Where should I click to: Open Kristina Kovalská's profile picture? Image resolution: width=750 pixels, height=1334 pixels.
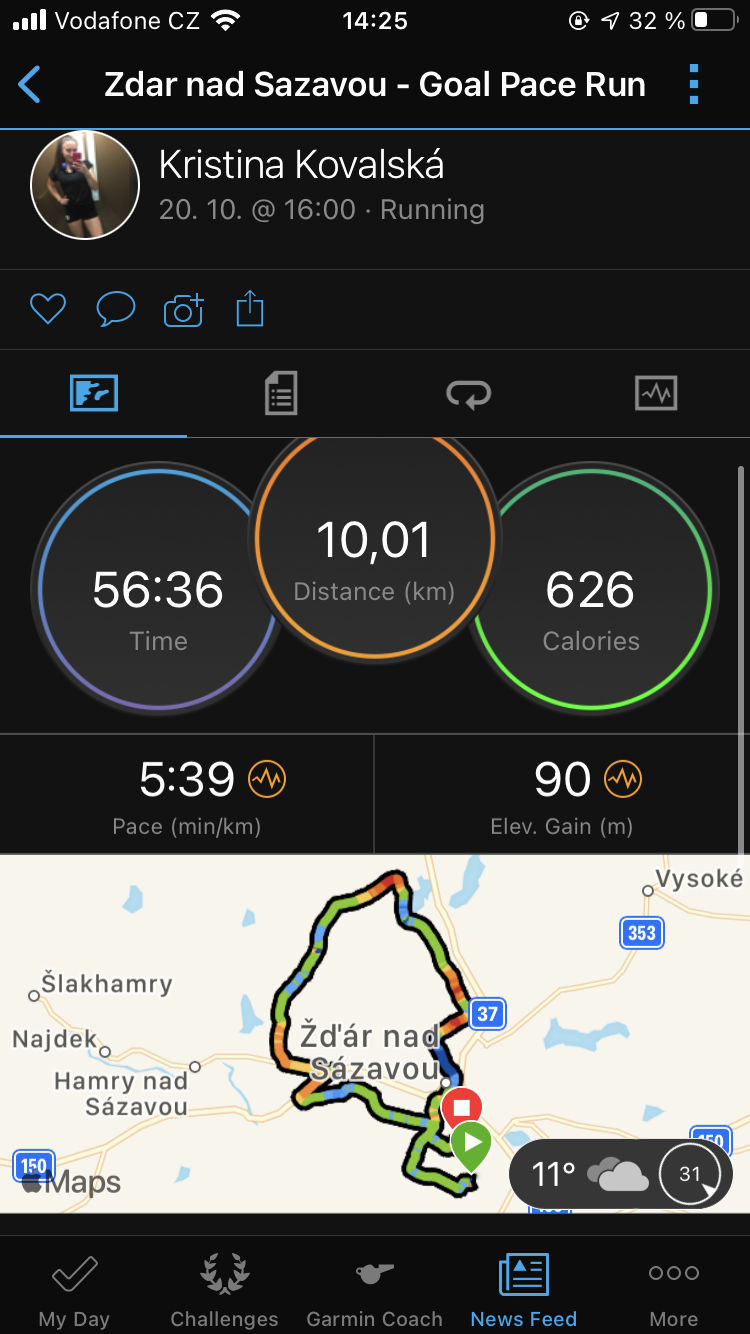85,185
